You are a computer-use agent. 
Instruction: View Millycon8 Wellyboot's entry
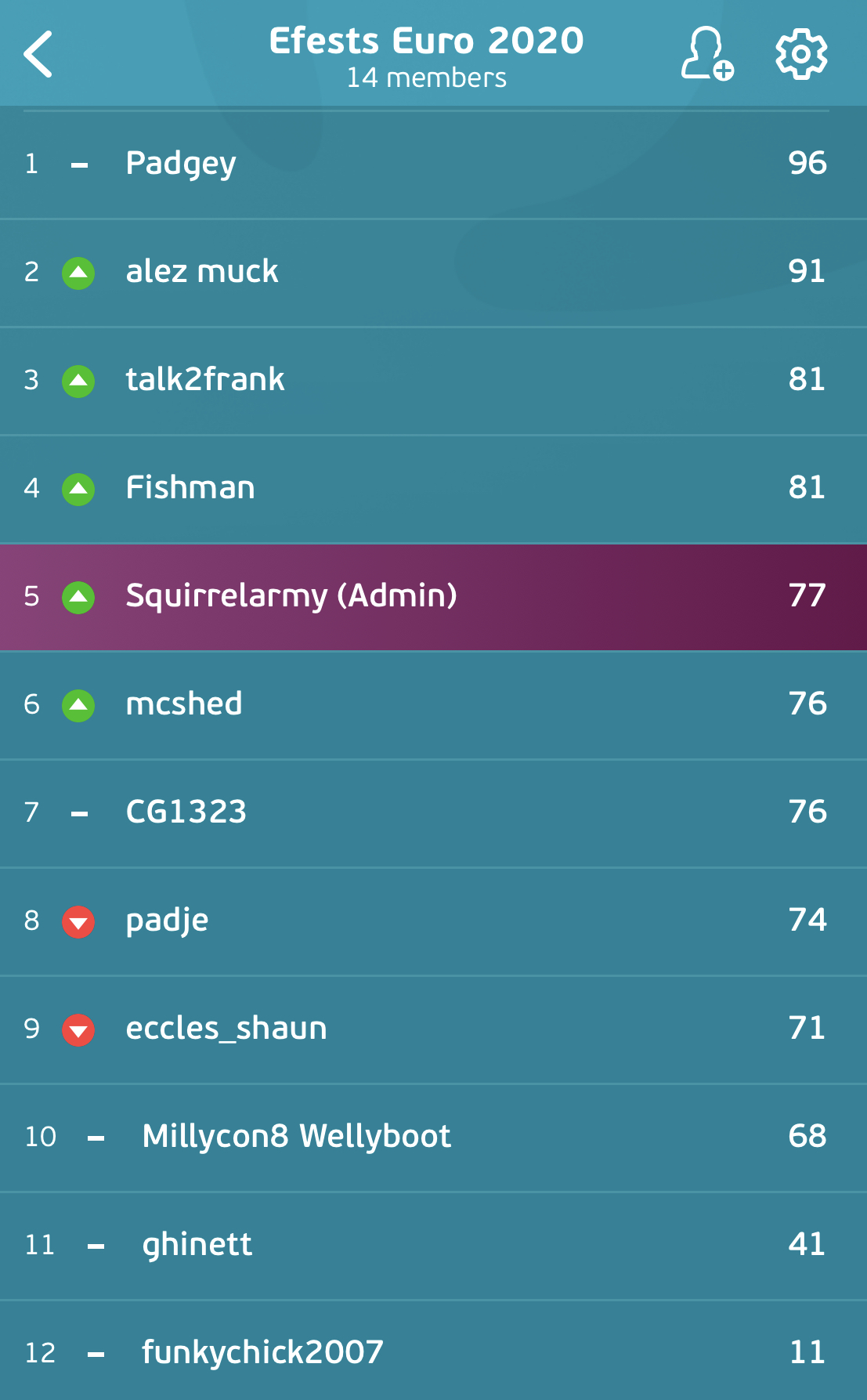433,1138
